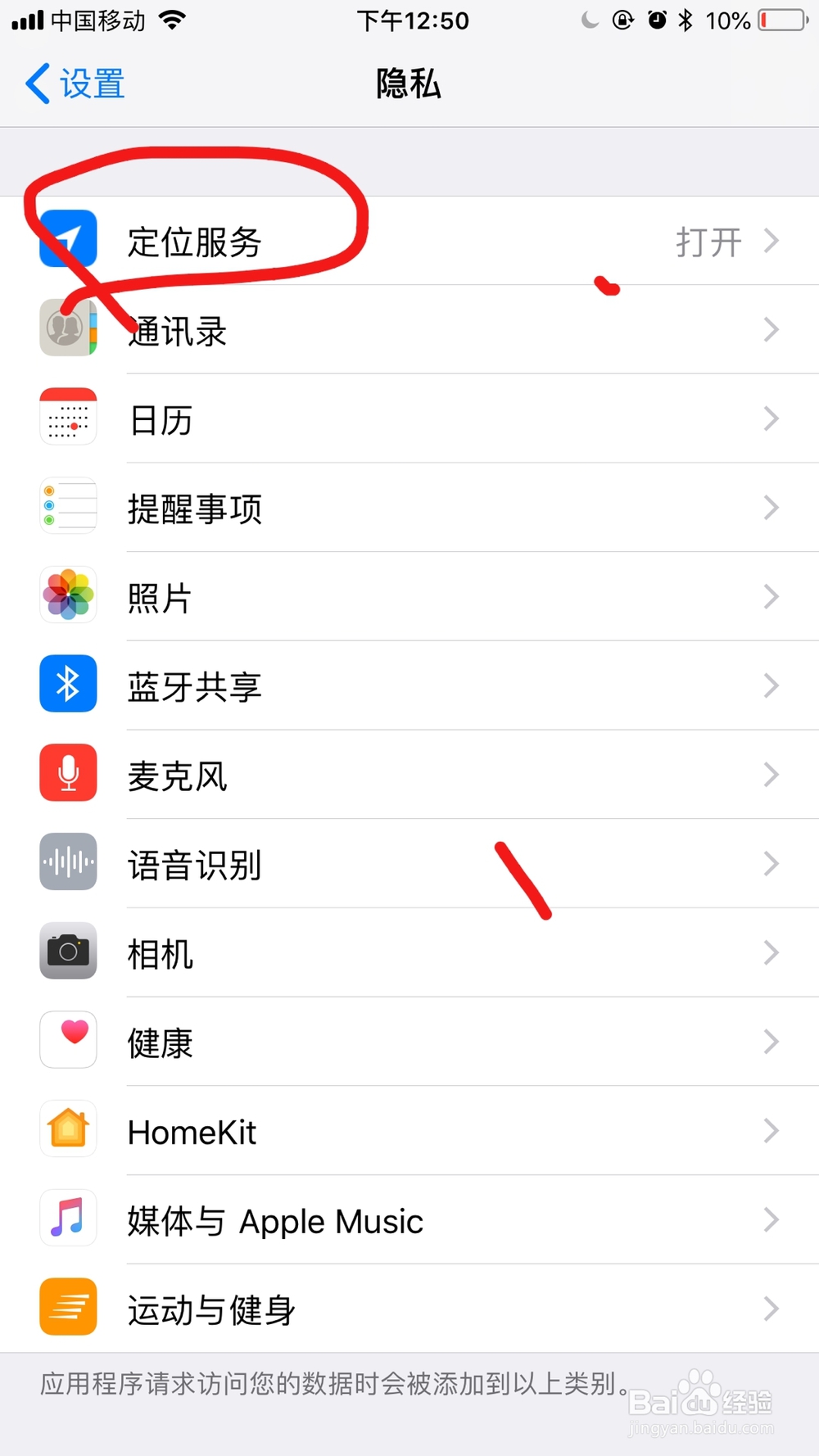Tap the Camera icon
819x1456 pixels.
[67, 951]
